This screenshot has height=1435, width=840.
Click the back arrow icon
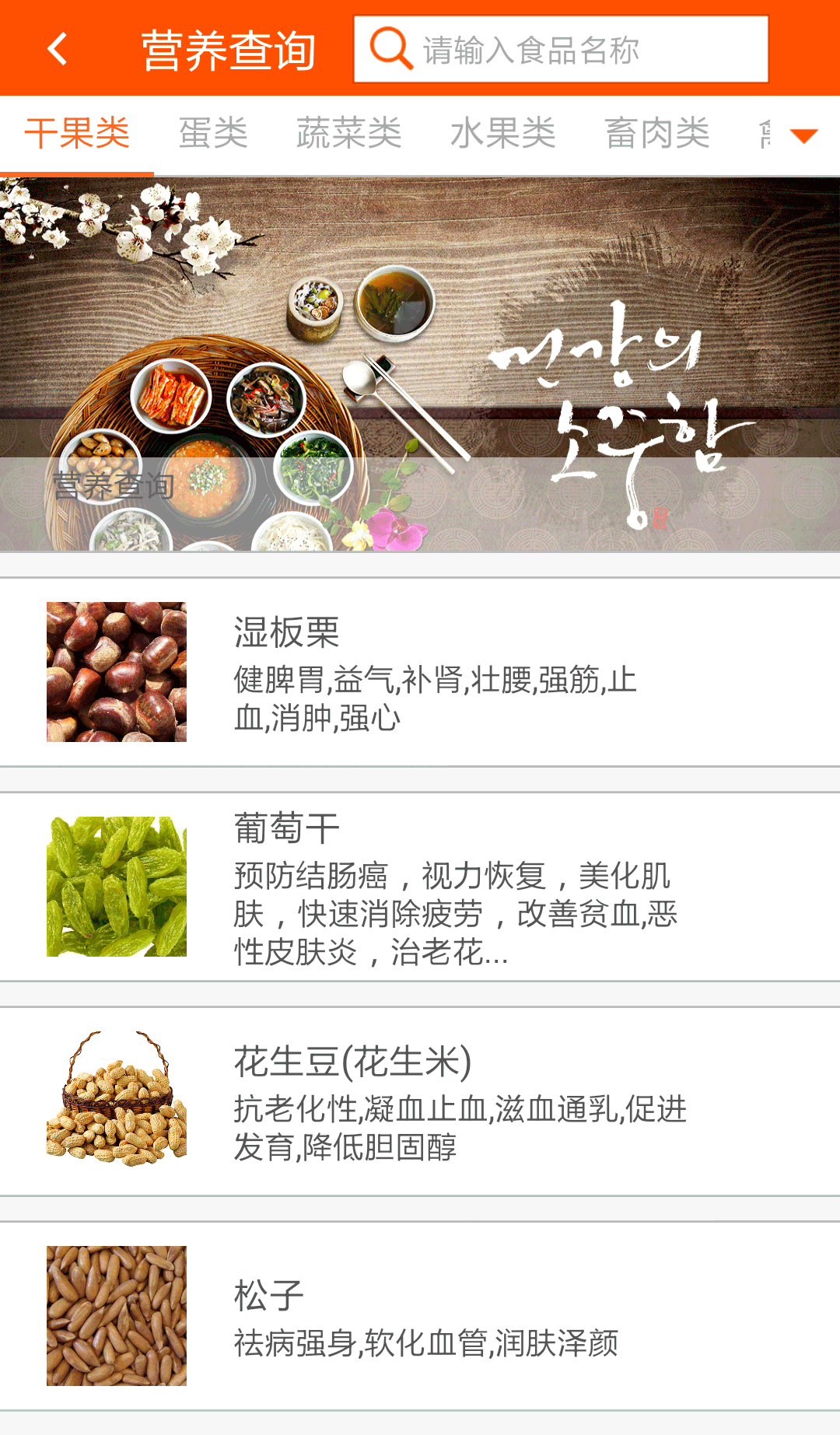(x=56, y=47)
